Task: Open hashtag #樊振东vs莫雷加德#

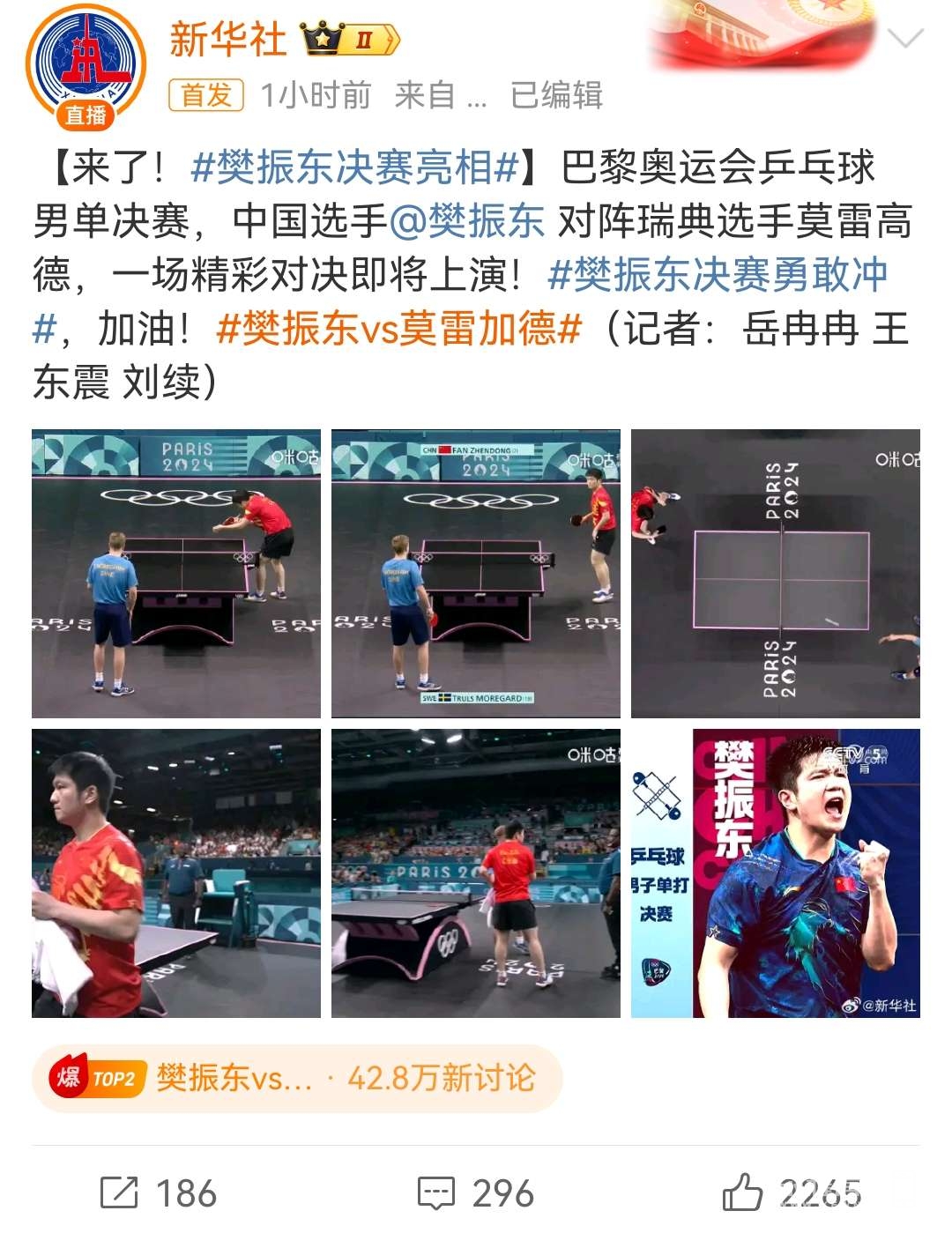Action: click(x=398, y=329)
